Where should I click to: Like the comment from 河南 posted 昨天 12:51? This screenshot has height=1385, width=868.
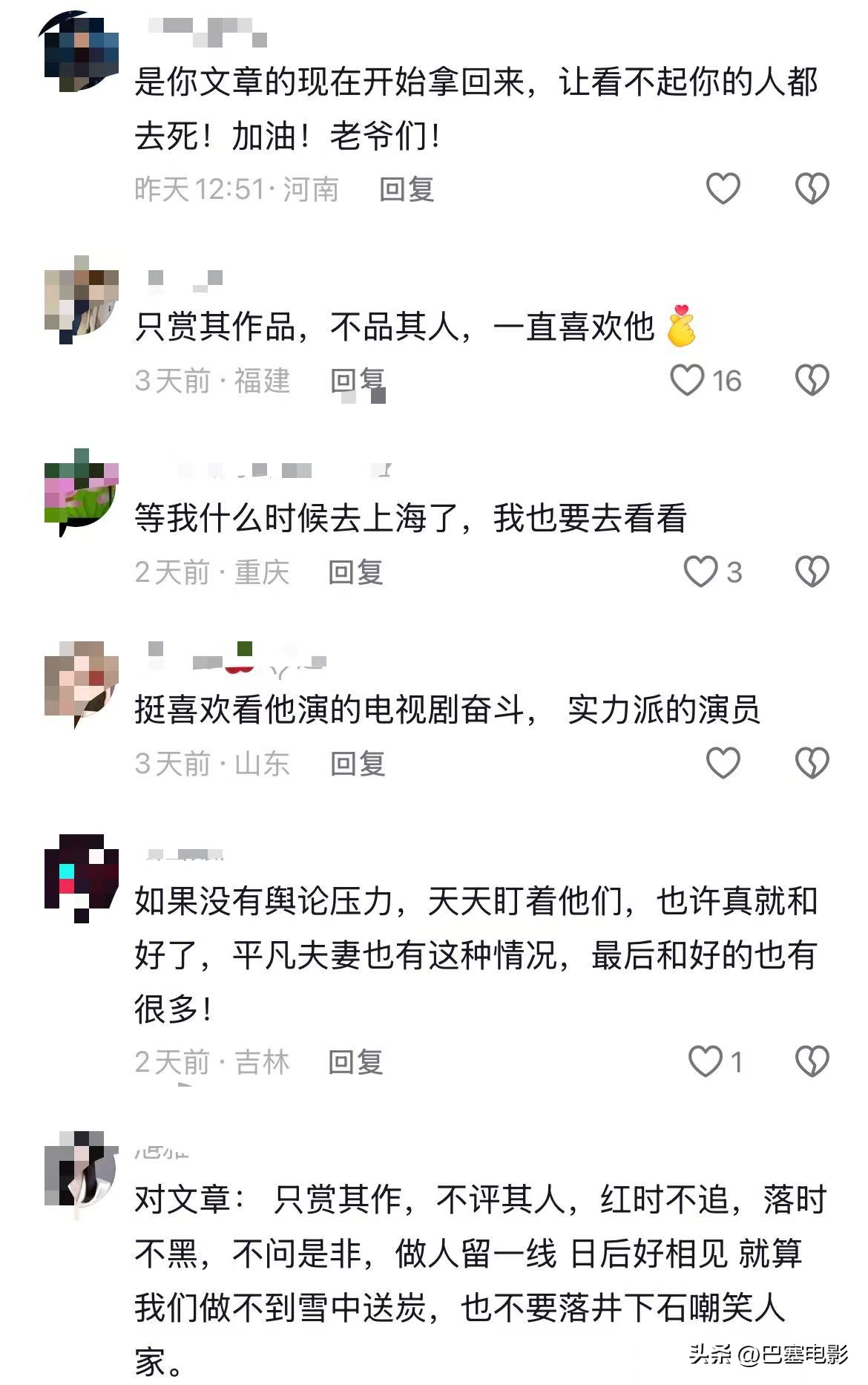pos(723,189)
